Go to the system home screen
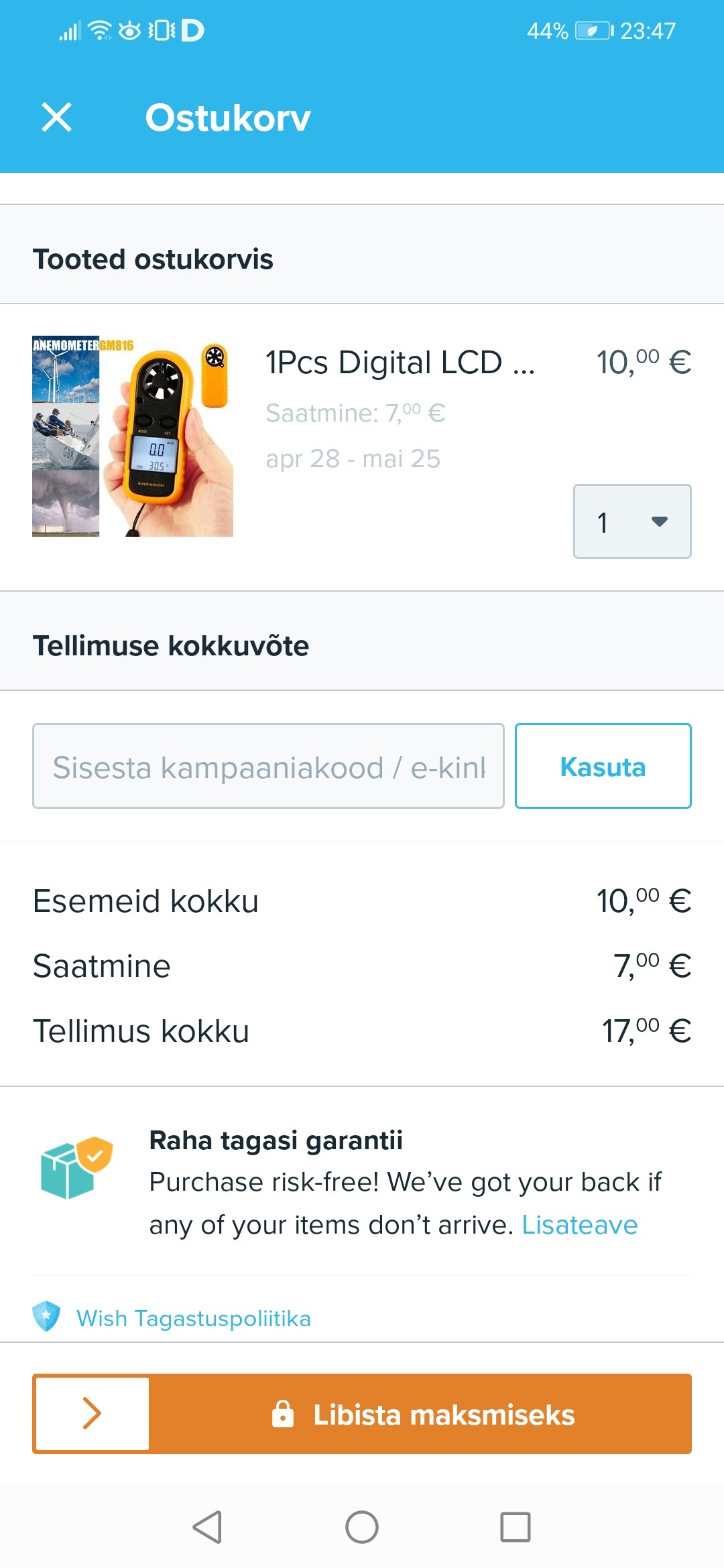The height and width of the screenshot is (1568, 724). pyautogui.click(x=362, y=1527)
